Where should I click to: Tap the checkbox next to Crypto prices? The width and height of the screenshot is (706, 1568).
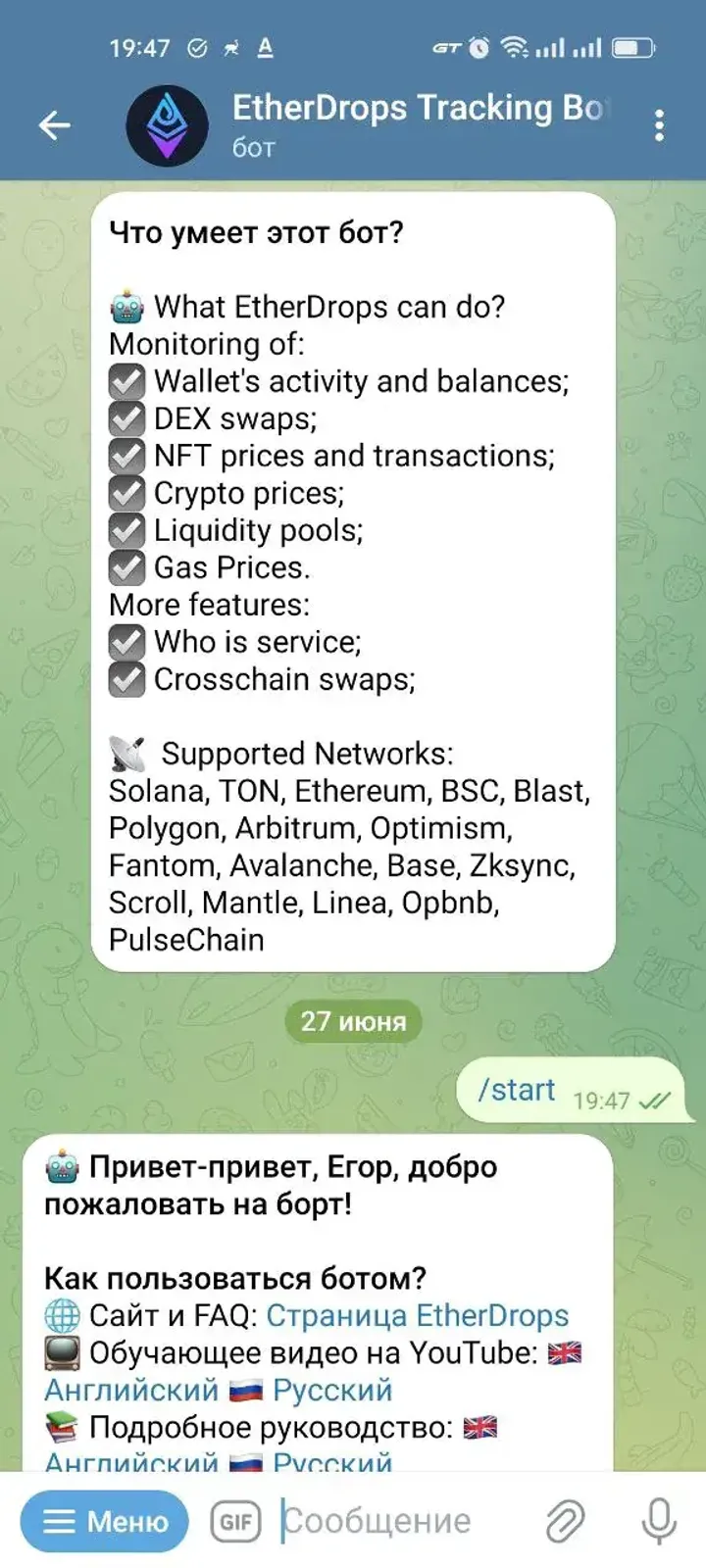[126, 493]
